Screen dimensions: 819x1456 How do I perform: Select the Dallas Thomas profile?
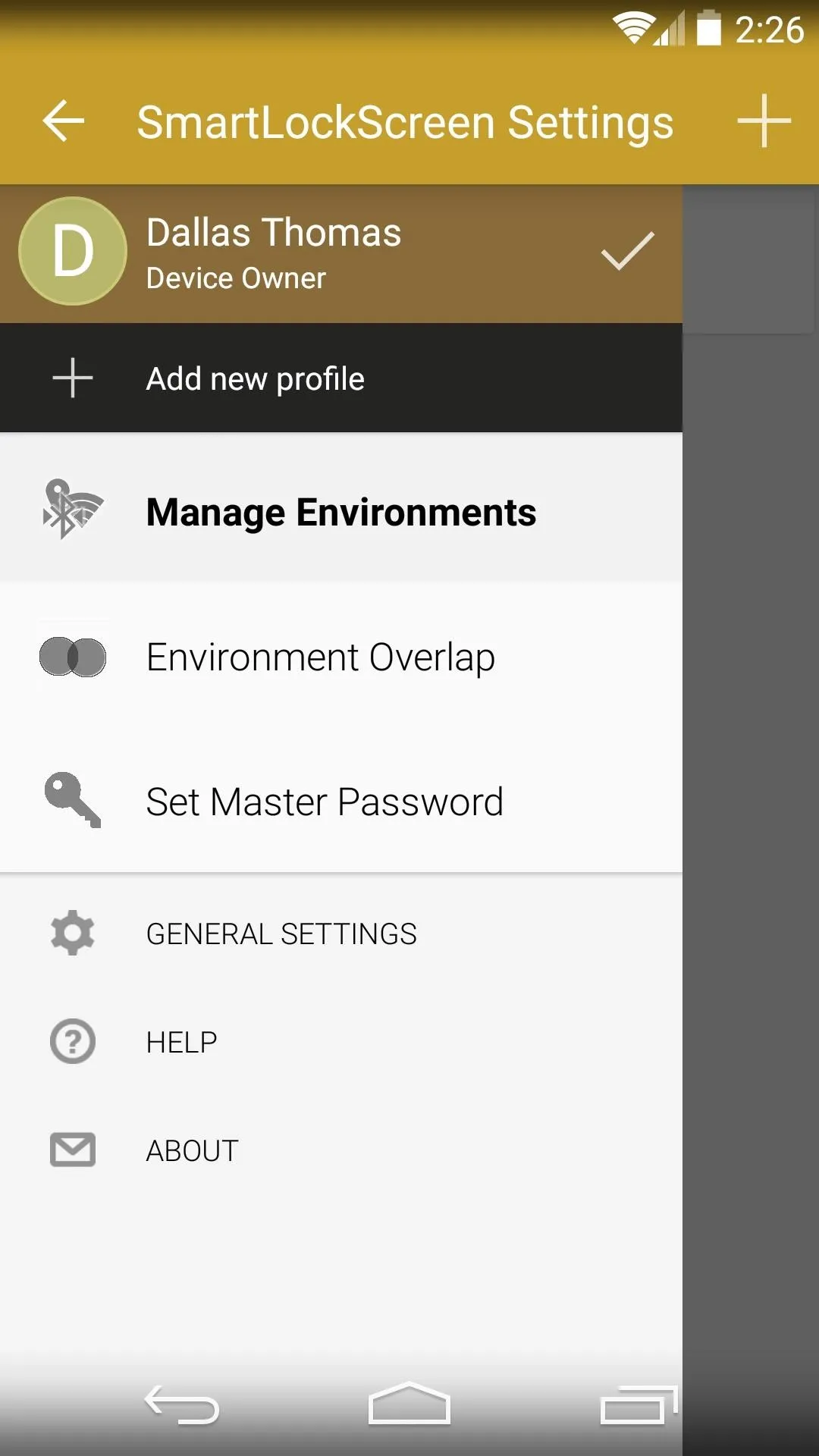341,254
